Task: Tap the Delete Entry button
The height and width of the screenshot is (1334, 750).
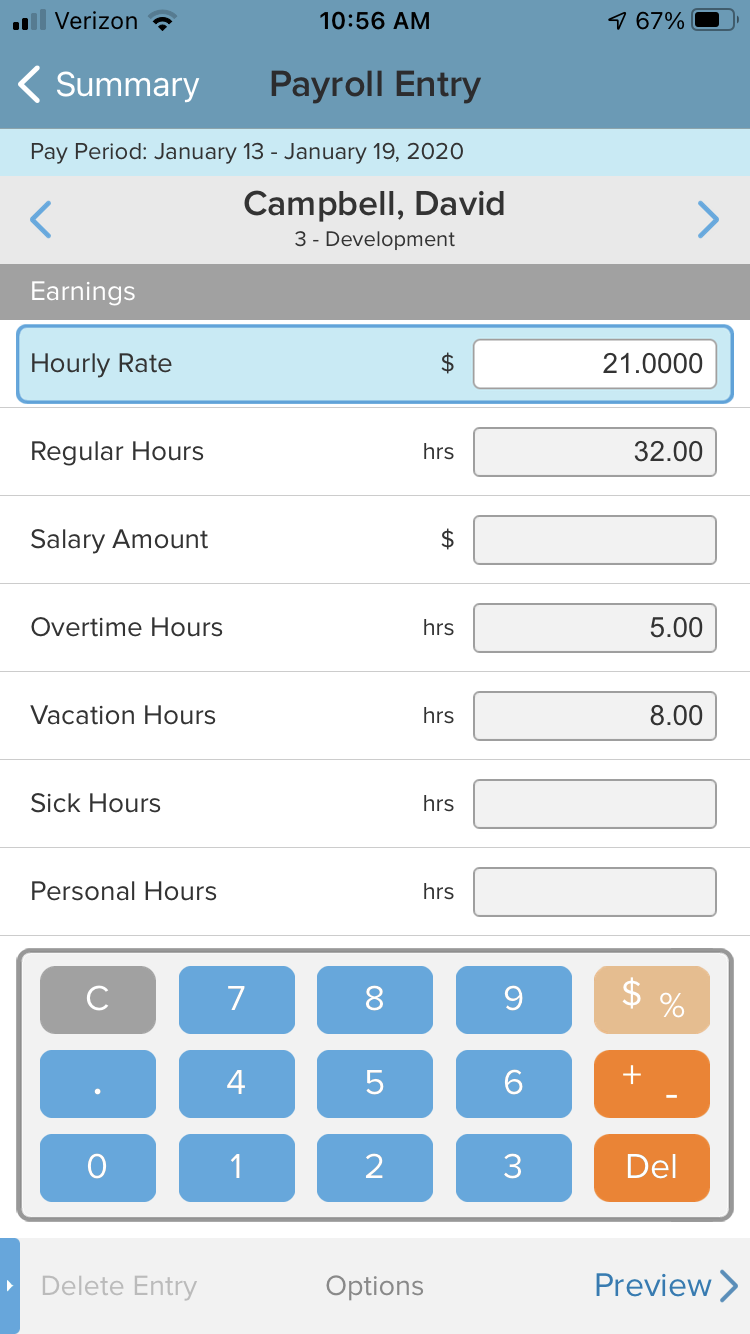Action: click(x=118, y=1286)
